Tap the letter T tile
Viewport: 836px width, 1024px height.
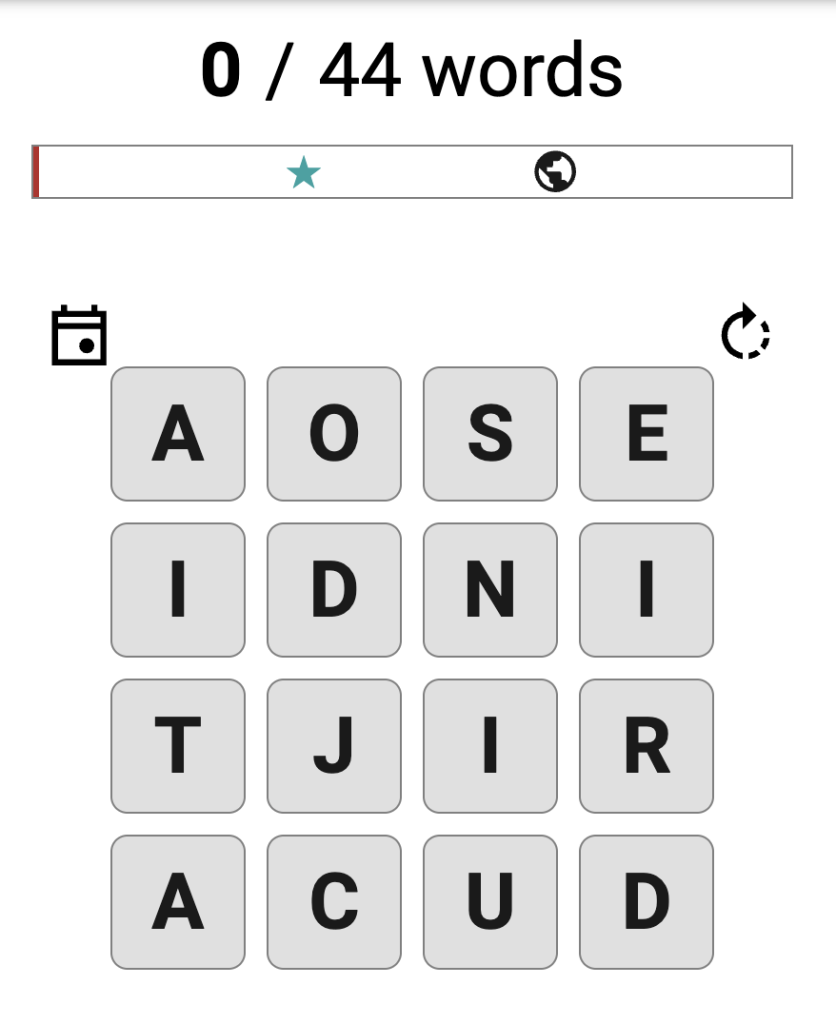tap(178, 746)
